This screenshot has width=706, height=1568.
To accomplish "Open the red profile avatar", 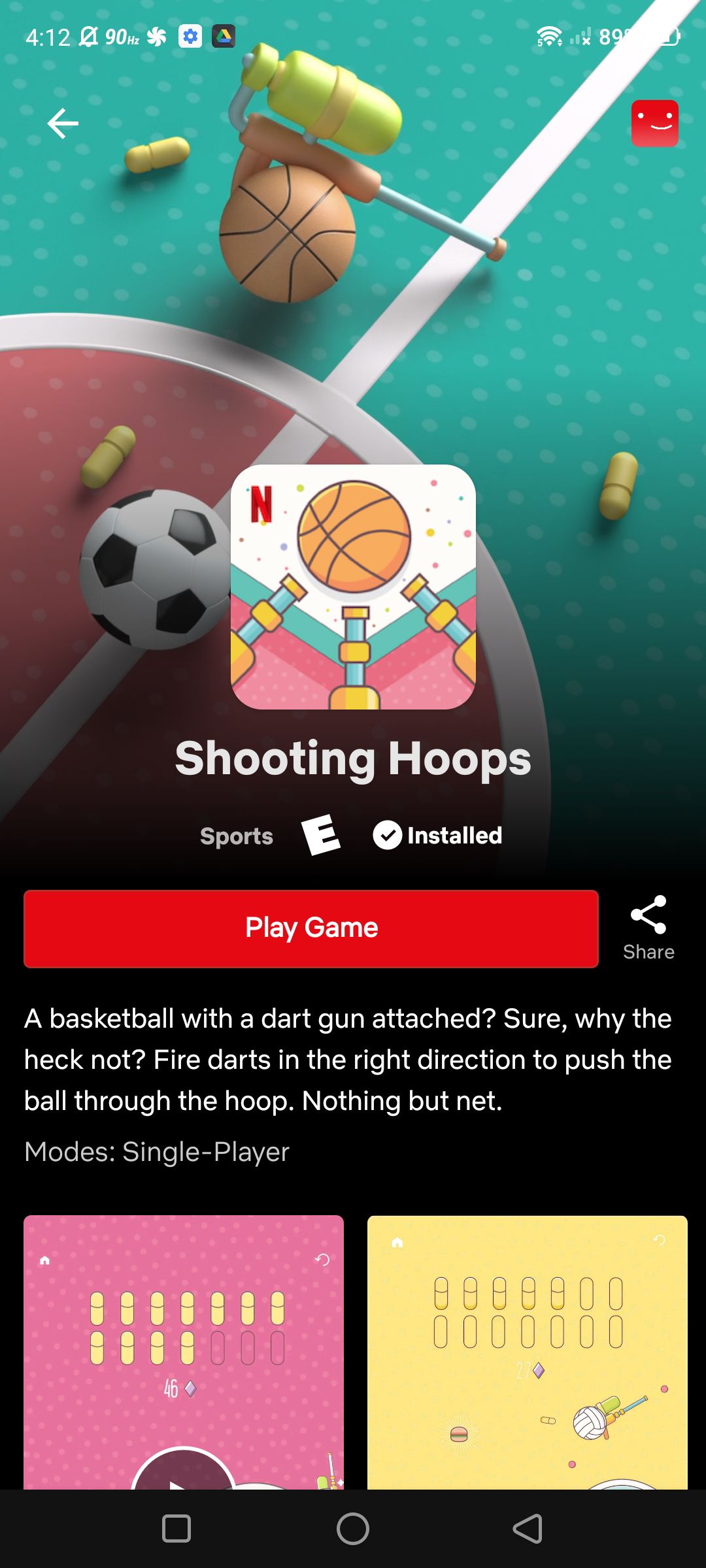I will point(654,123).
